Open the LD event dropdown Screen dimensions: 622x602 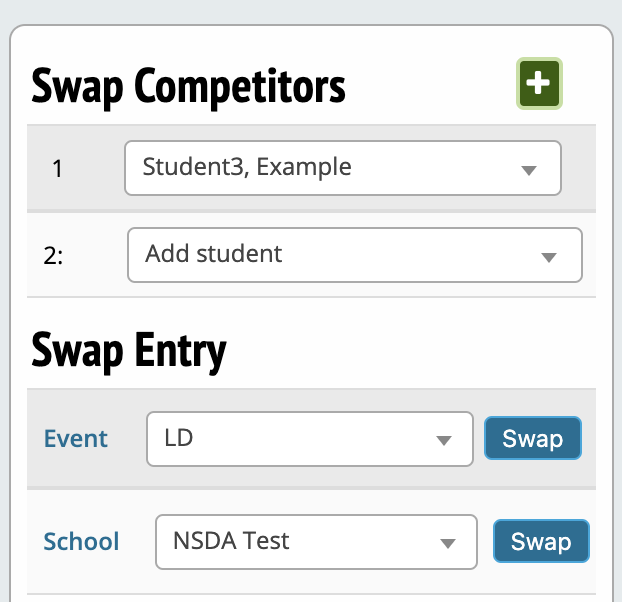309,439
